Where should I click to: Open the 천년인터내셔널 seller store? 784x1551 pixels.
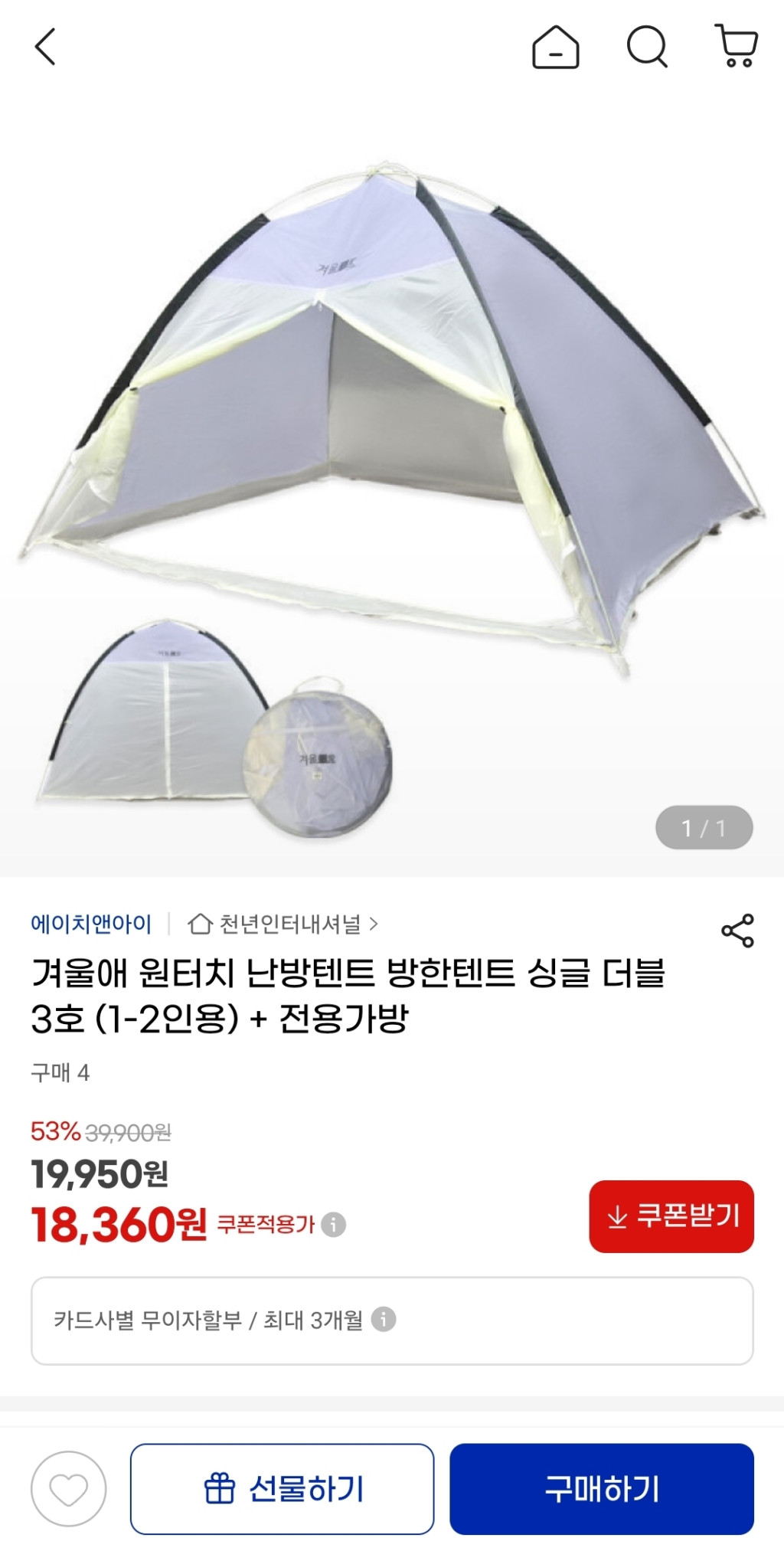pos(283,924)
